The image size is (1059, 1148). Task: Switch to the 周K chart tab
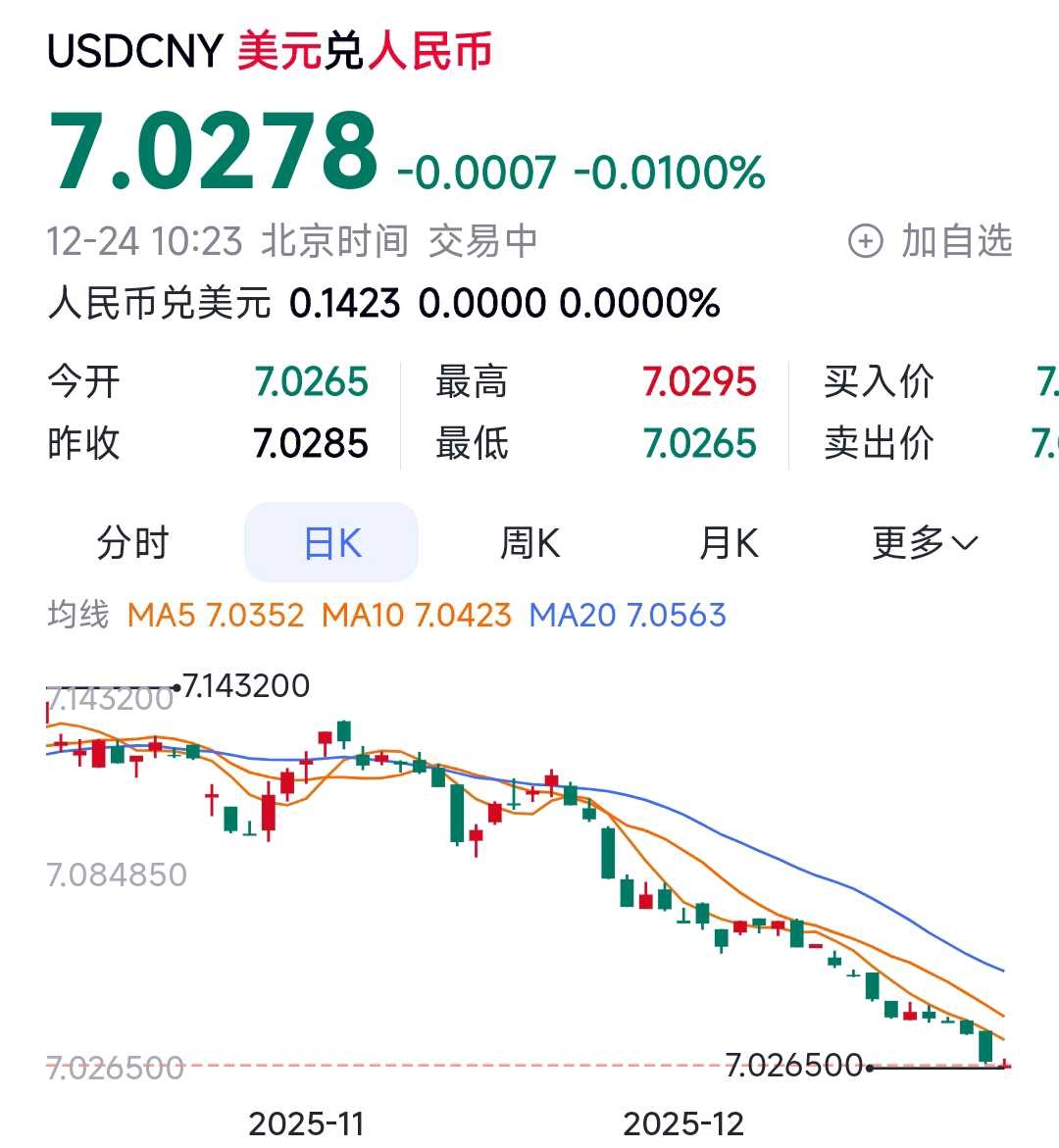point(529,542)
